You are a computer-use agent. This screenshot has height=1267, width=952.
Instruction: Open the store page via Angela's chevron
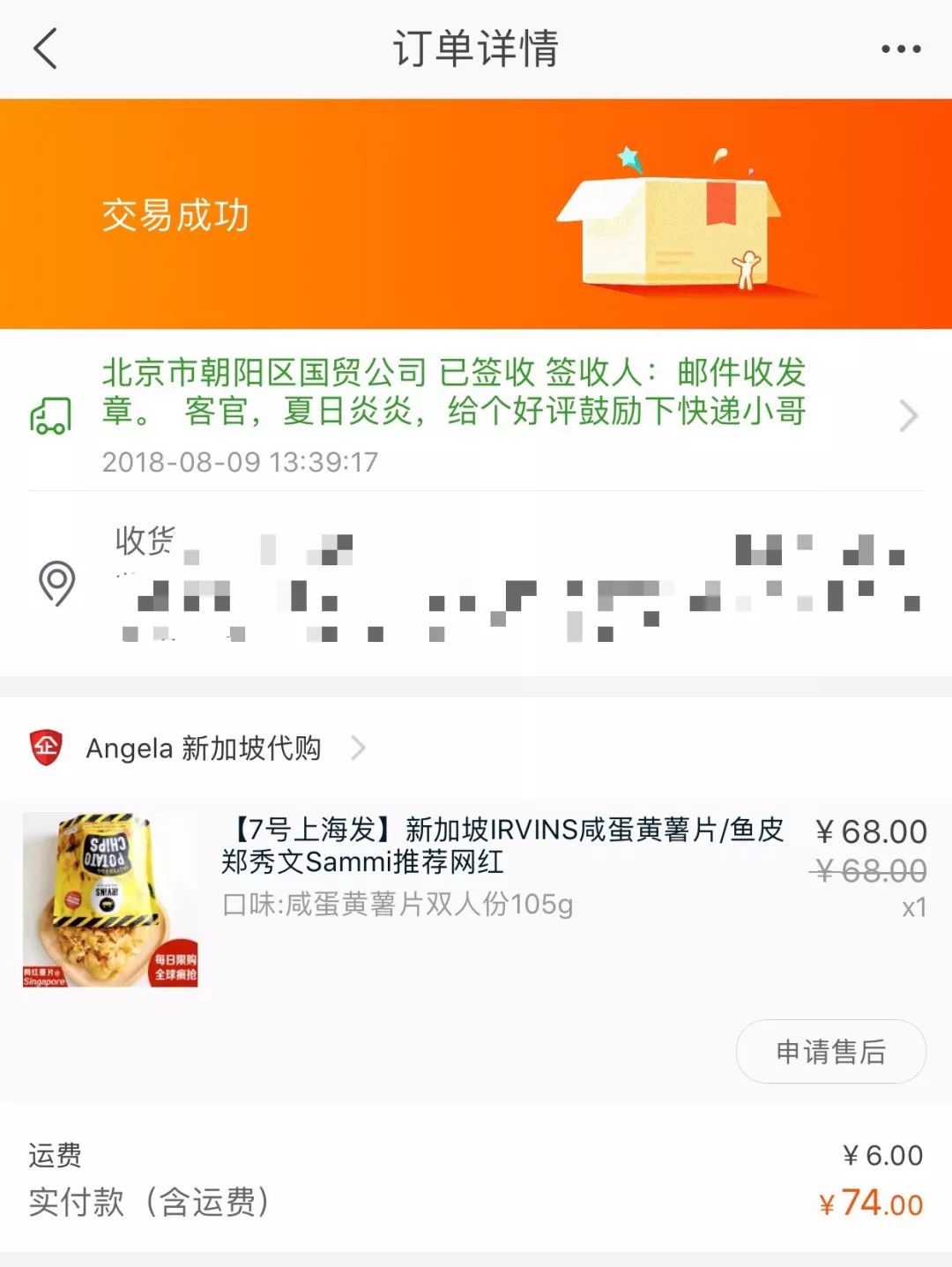coord(360,746)
